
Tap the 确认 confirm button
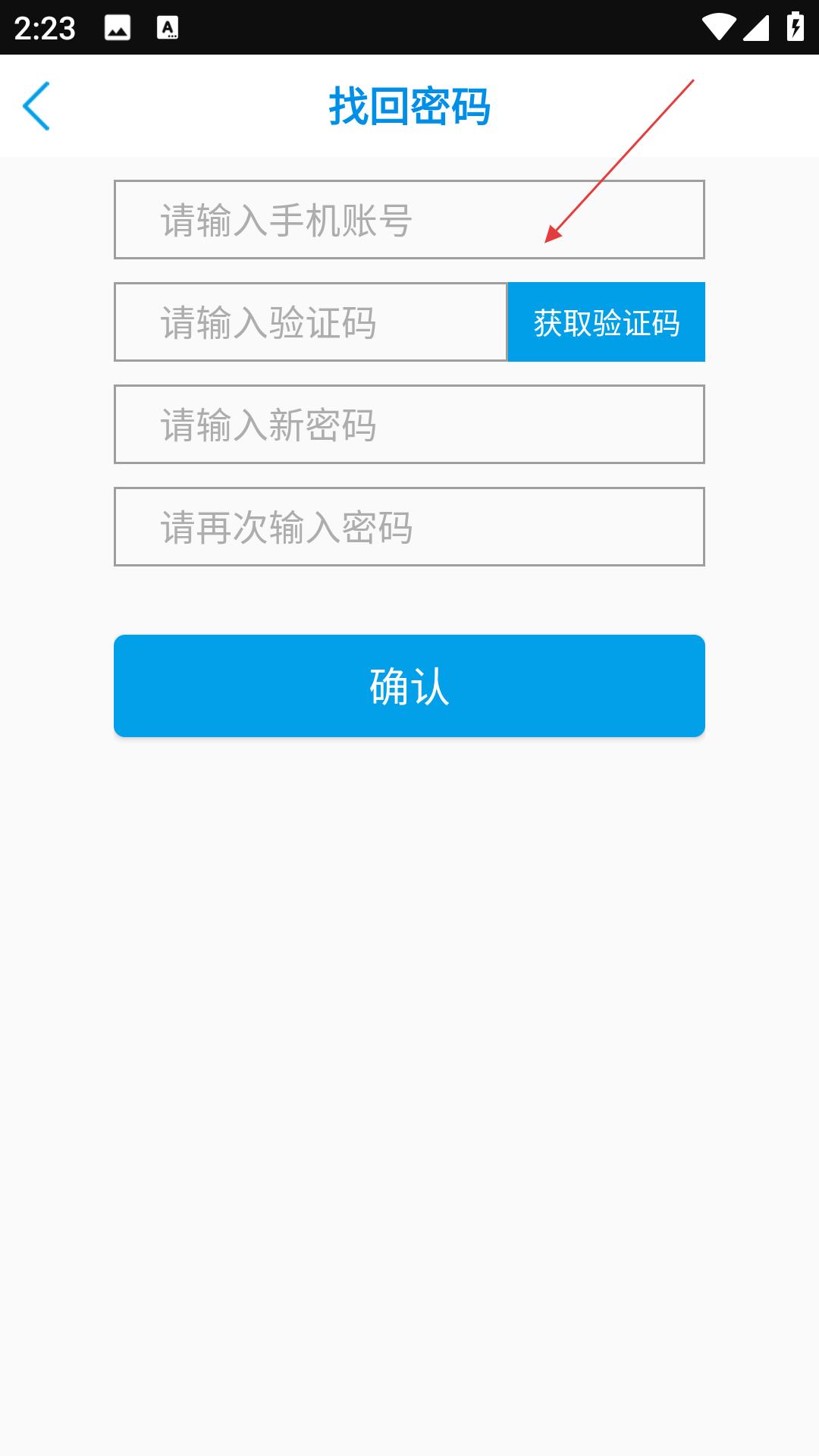pos(409,686)
